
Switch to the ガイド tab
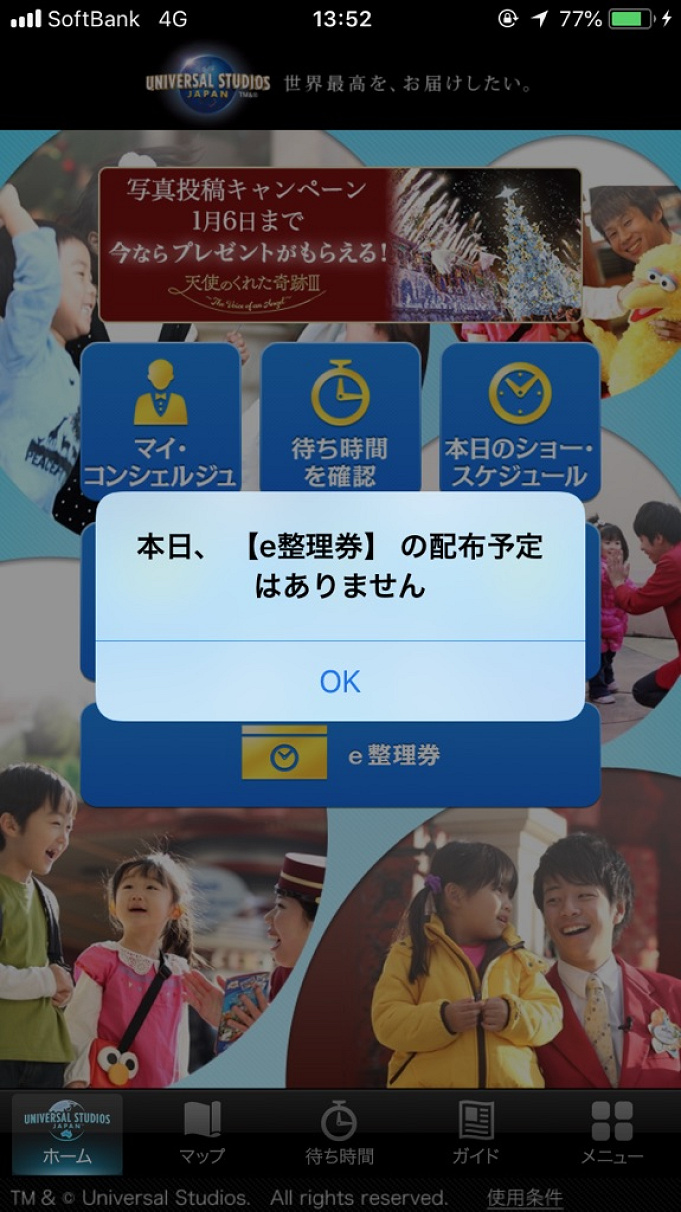[476, 1134]
